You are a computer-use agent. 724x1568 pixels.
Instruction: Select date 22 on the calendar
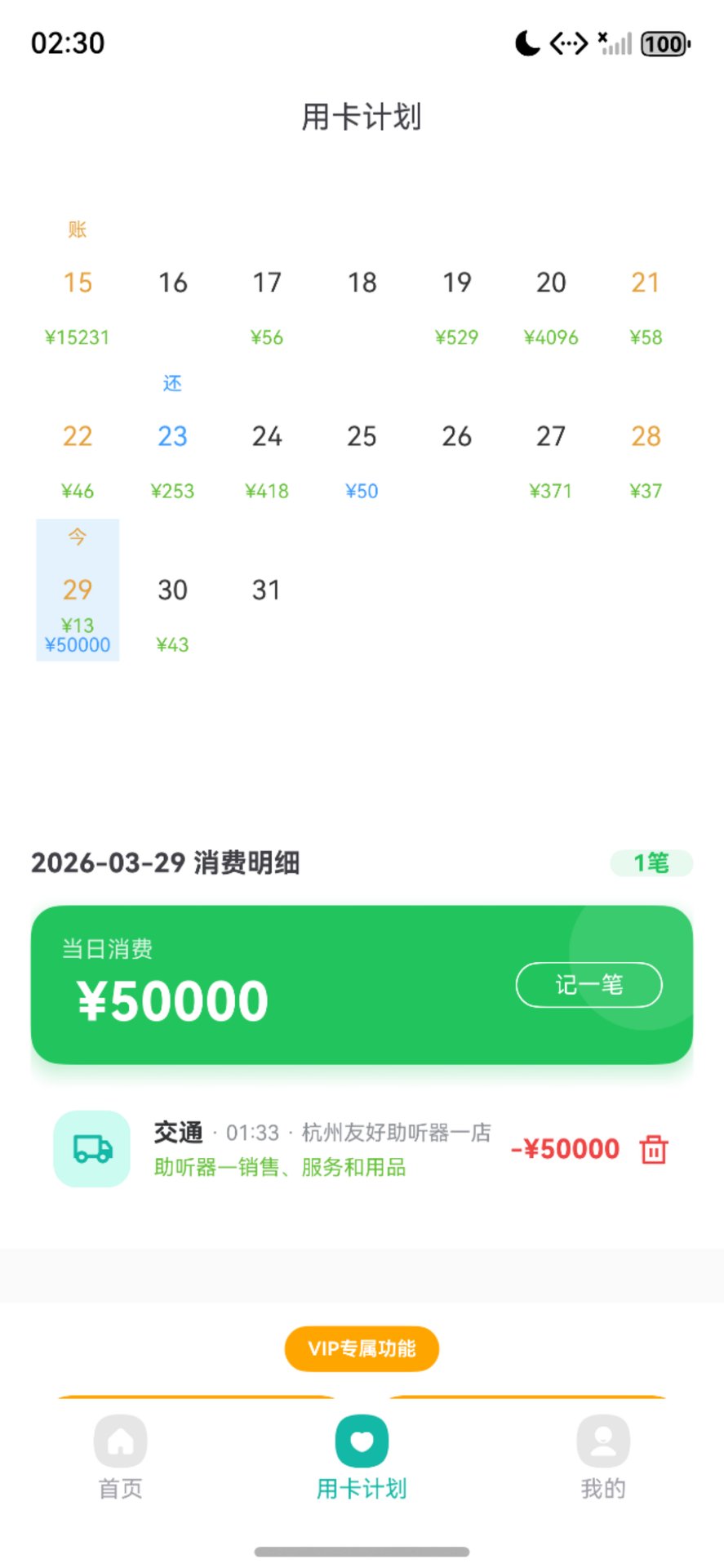78,437
